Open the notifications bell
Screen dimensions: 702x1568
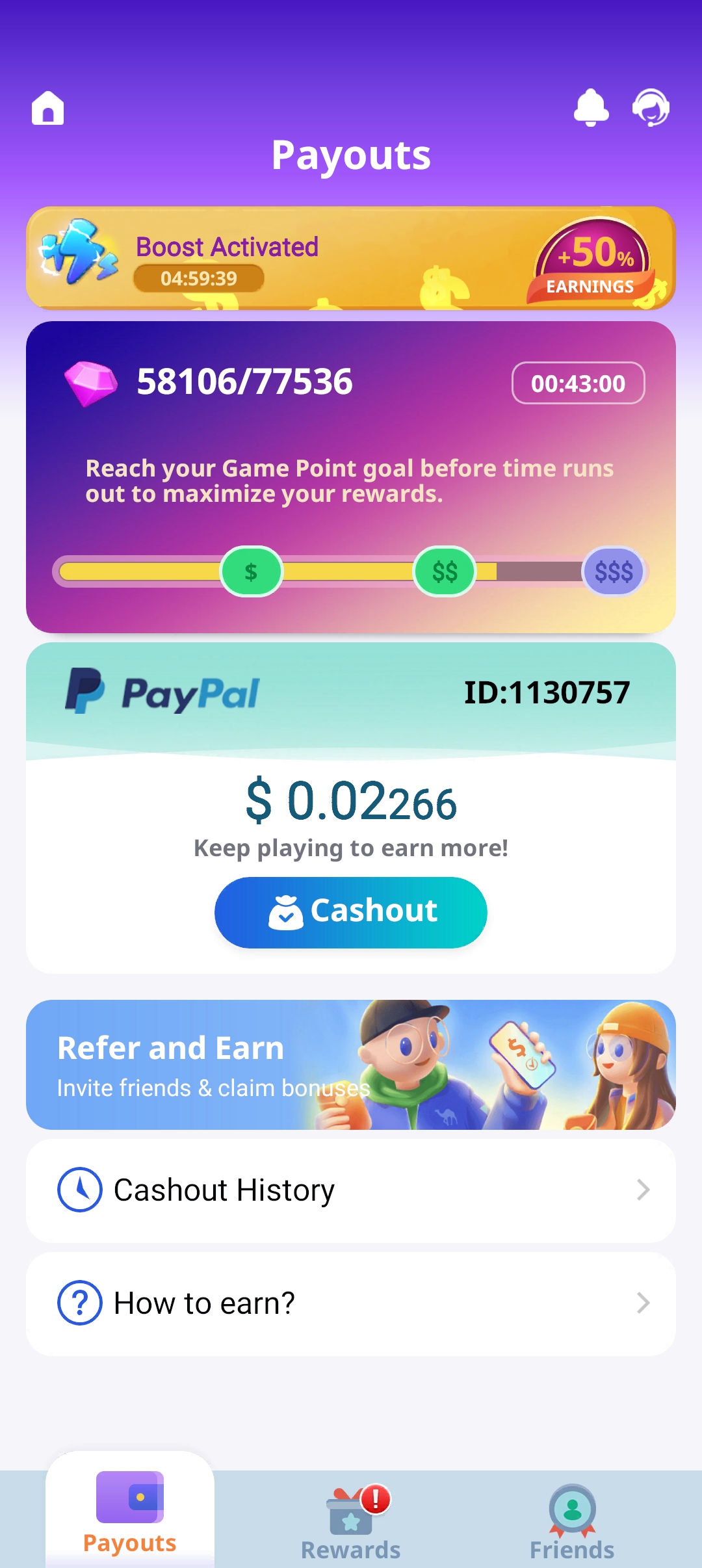[x=591, y=107]
